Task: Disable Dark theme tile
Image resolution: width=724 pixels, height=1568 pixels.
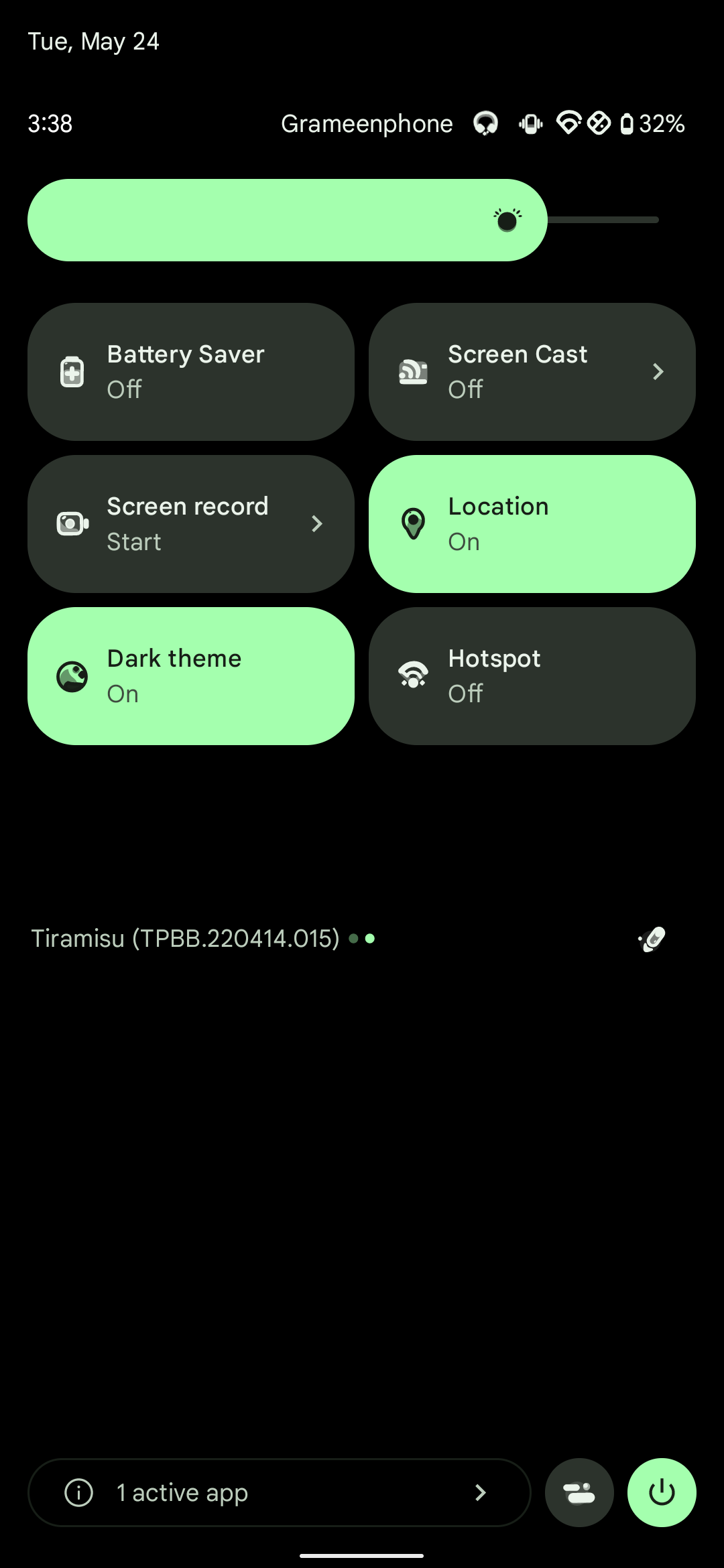Action: 190,676
